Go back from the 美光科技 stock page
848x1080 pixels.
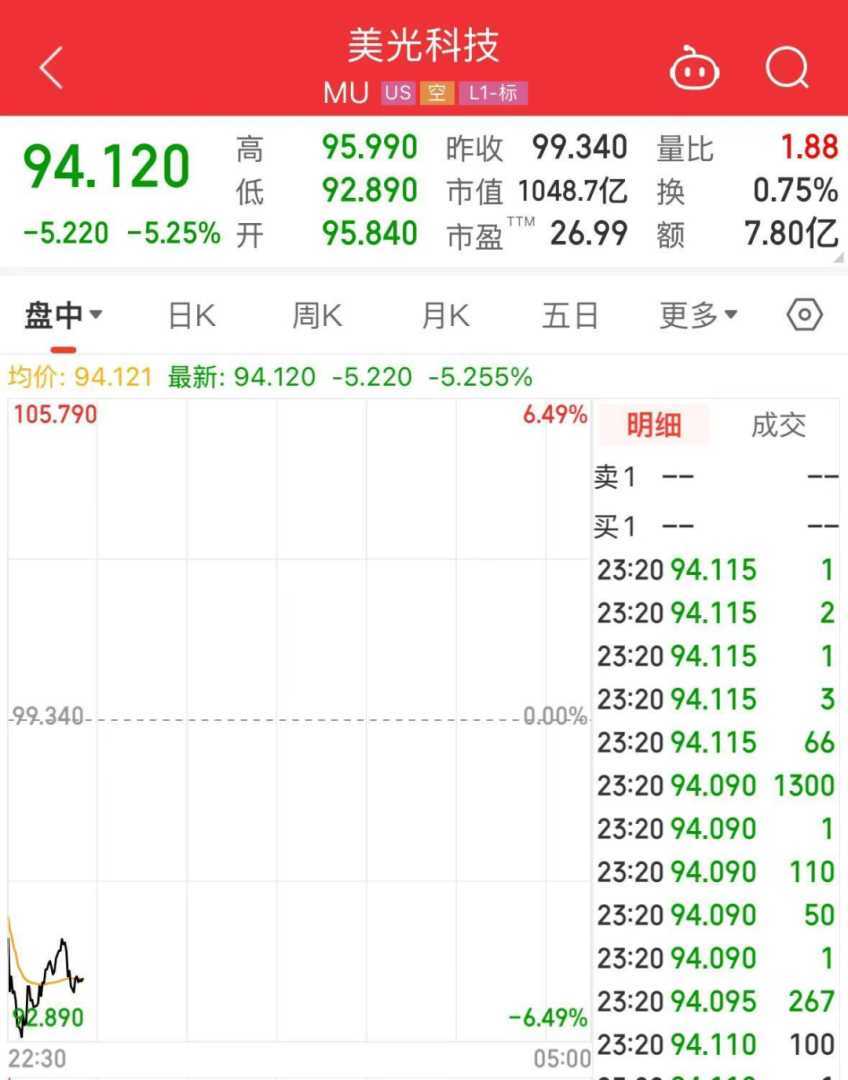52,68
